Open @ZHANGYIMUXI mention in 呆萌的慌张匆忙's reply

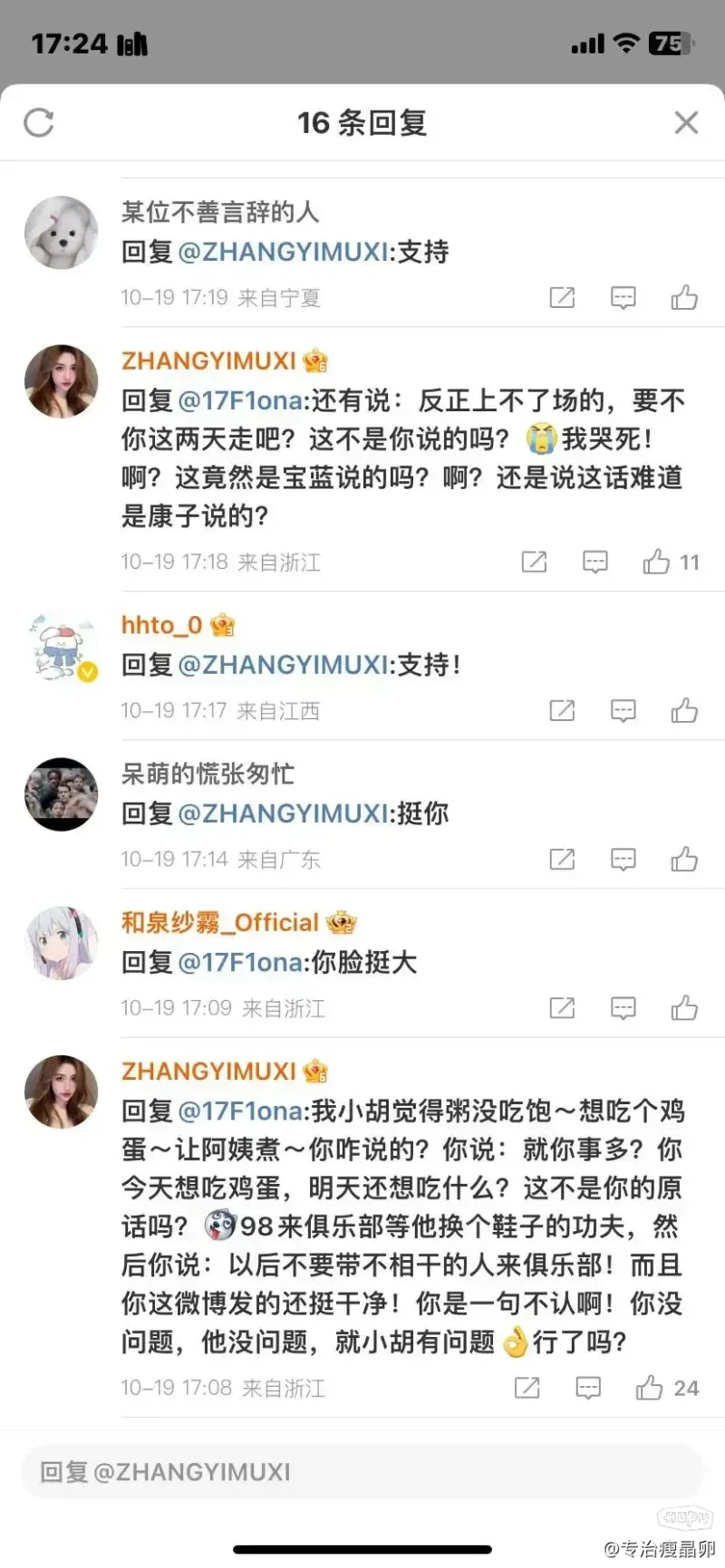(283, 814)
